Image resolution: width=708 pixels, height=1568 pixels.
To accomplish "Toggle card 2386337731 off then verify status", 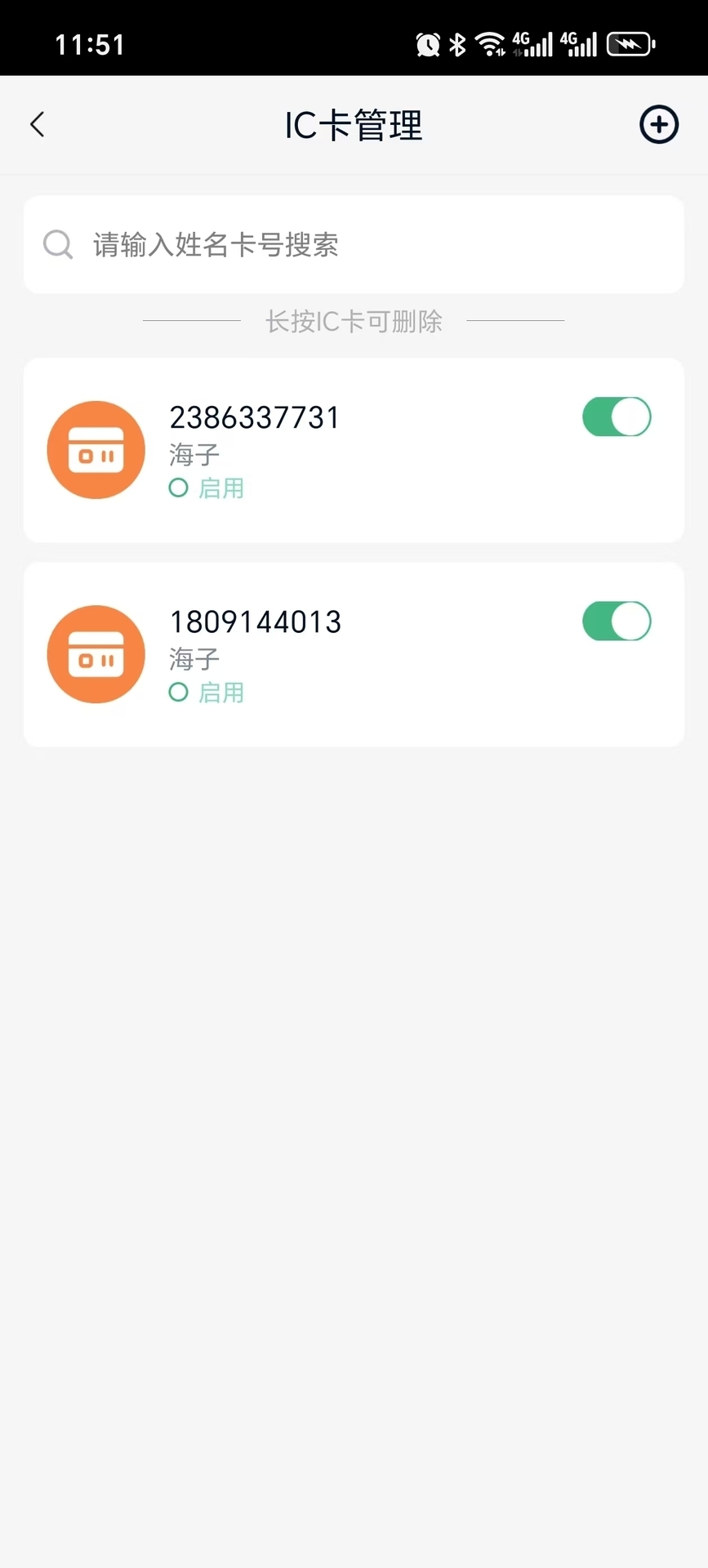I will point(616,416).
